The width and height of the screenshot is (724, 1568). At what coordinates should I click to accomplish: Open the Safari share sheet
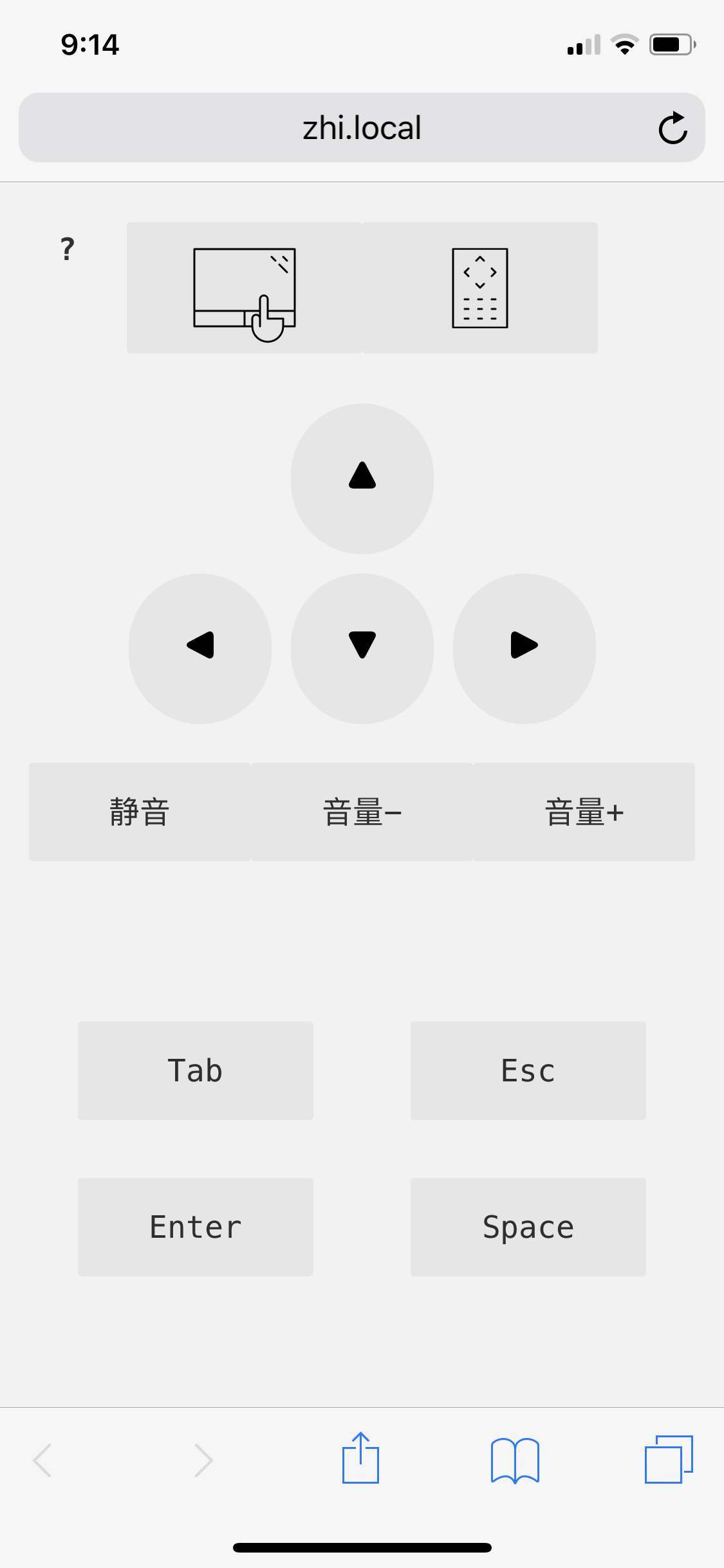click(x=360, y=1457)
